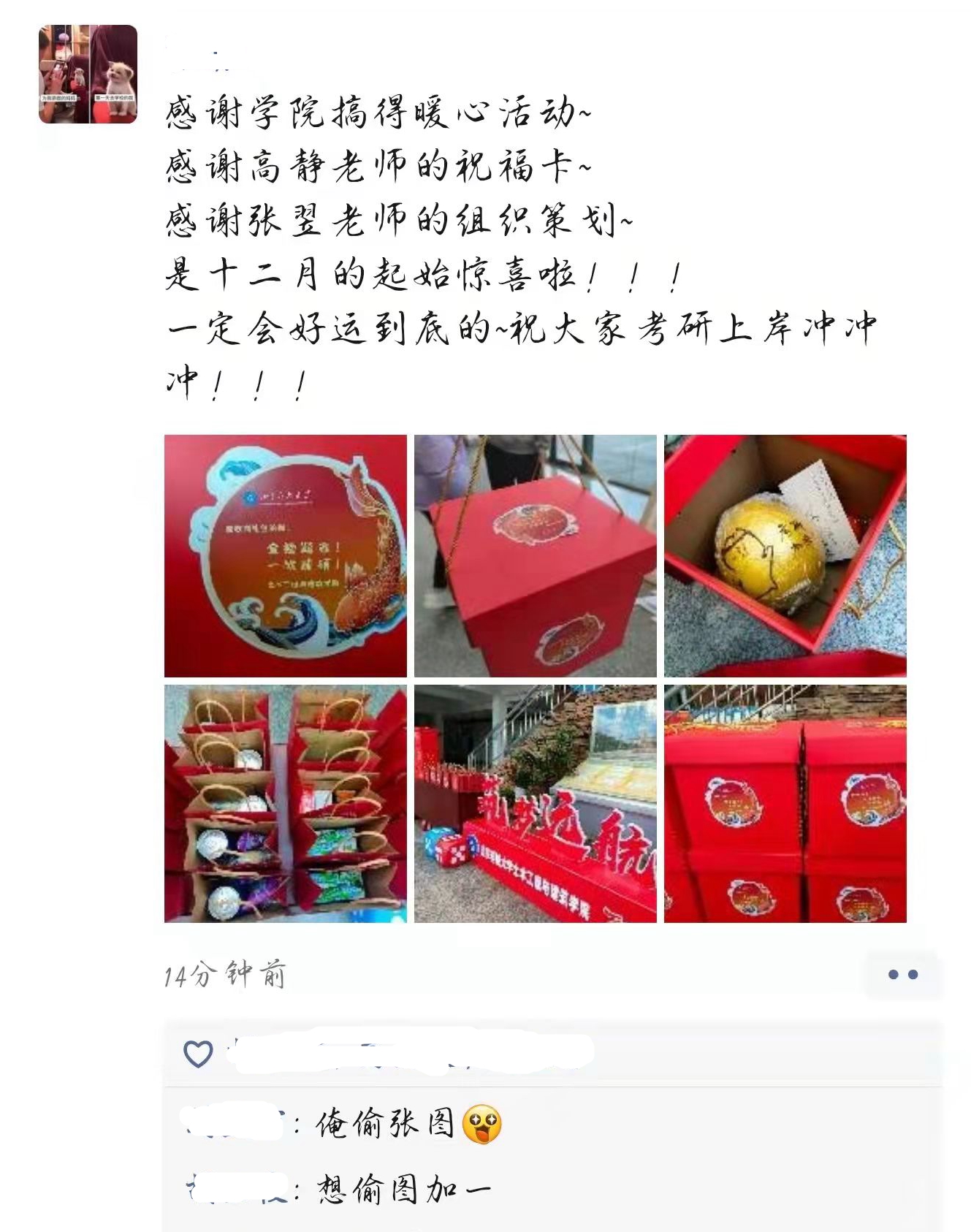The height and width of the screenshot is (1232, 971).
Task: View the photo of paper gift bags
Action: tap(286, 803)
